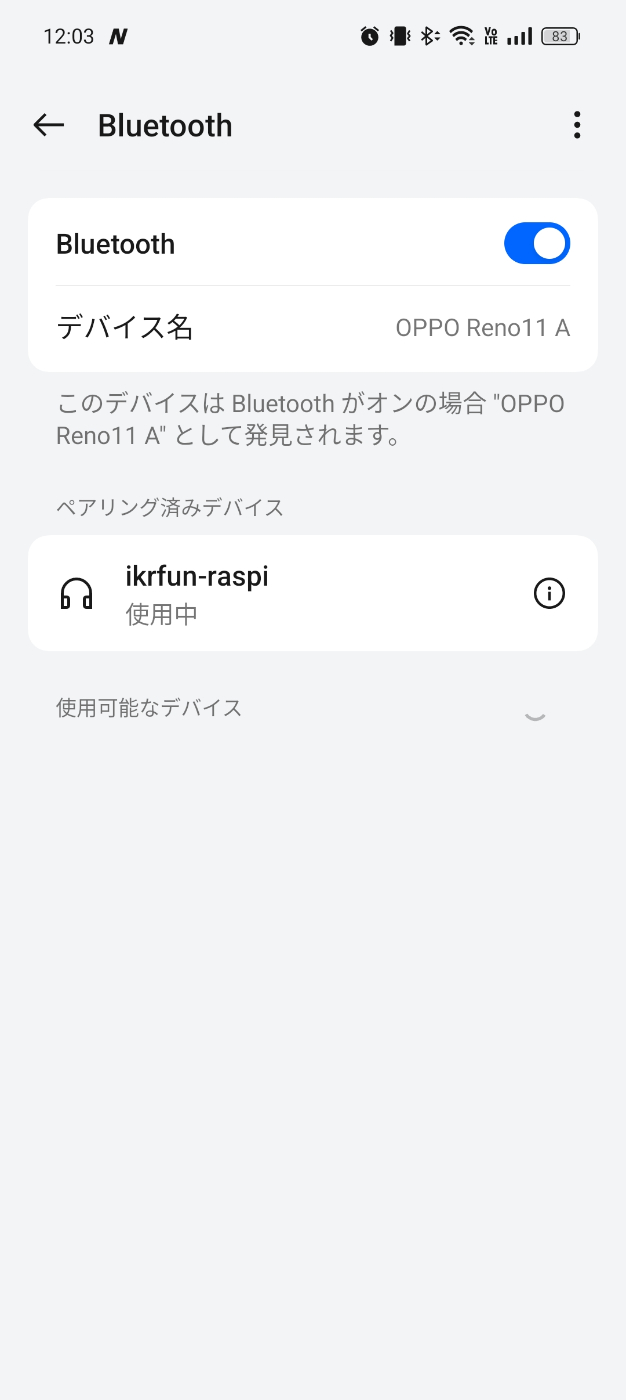Go back from Bluetooth settings

pos(48,125)
